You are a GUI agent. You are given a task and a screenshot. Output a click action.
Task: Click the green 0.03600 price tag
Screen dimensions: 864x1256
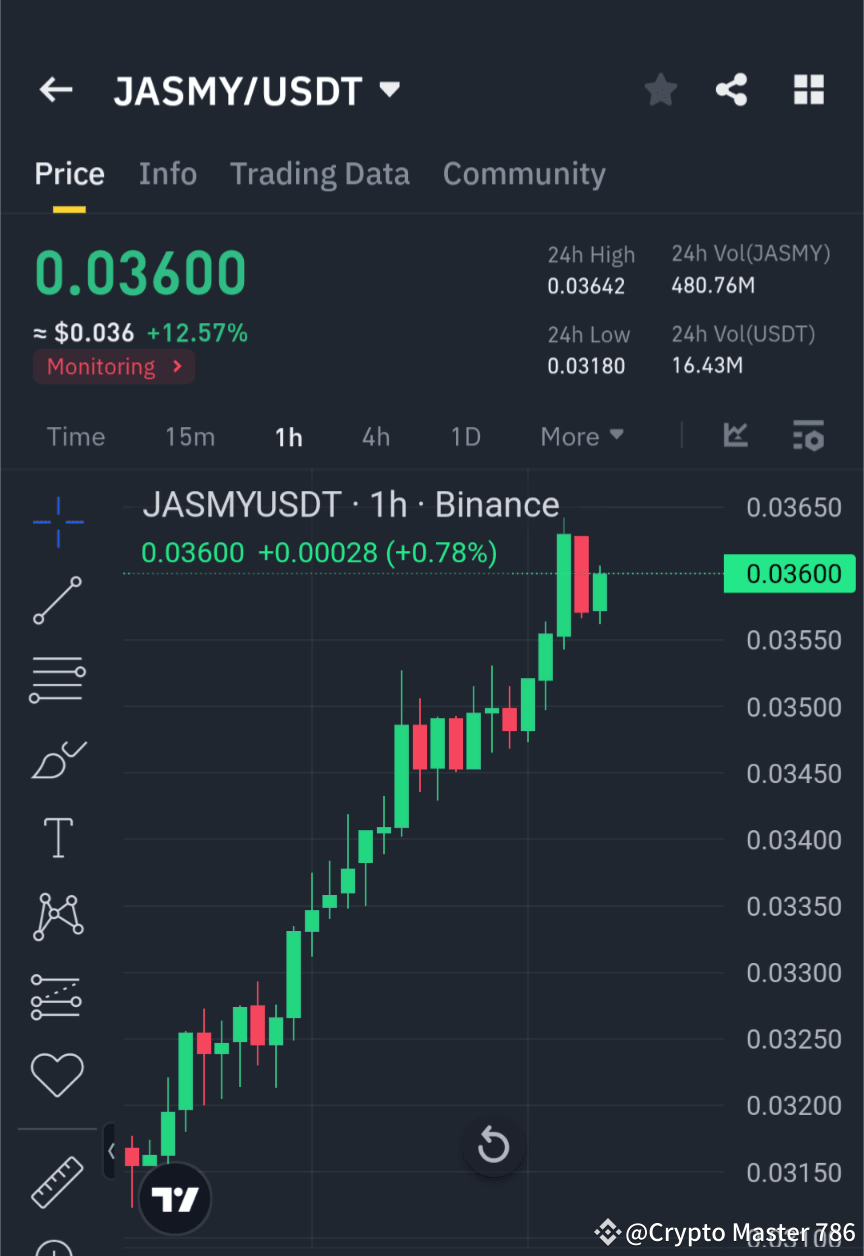(789, 573)
